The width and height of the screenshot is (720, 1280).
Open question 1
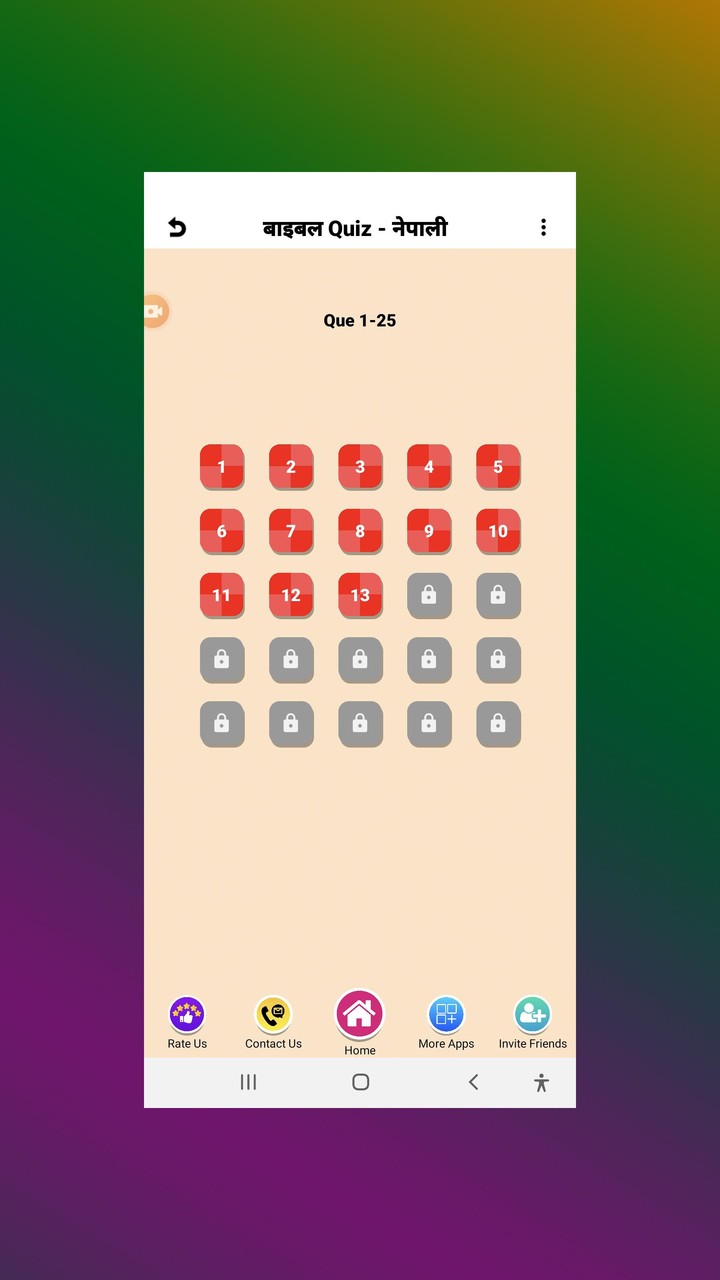[222, 467]
